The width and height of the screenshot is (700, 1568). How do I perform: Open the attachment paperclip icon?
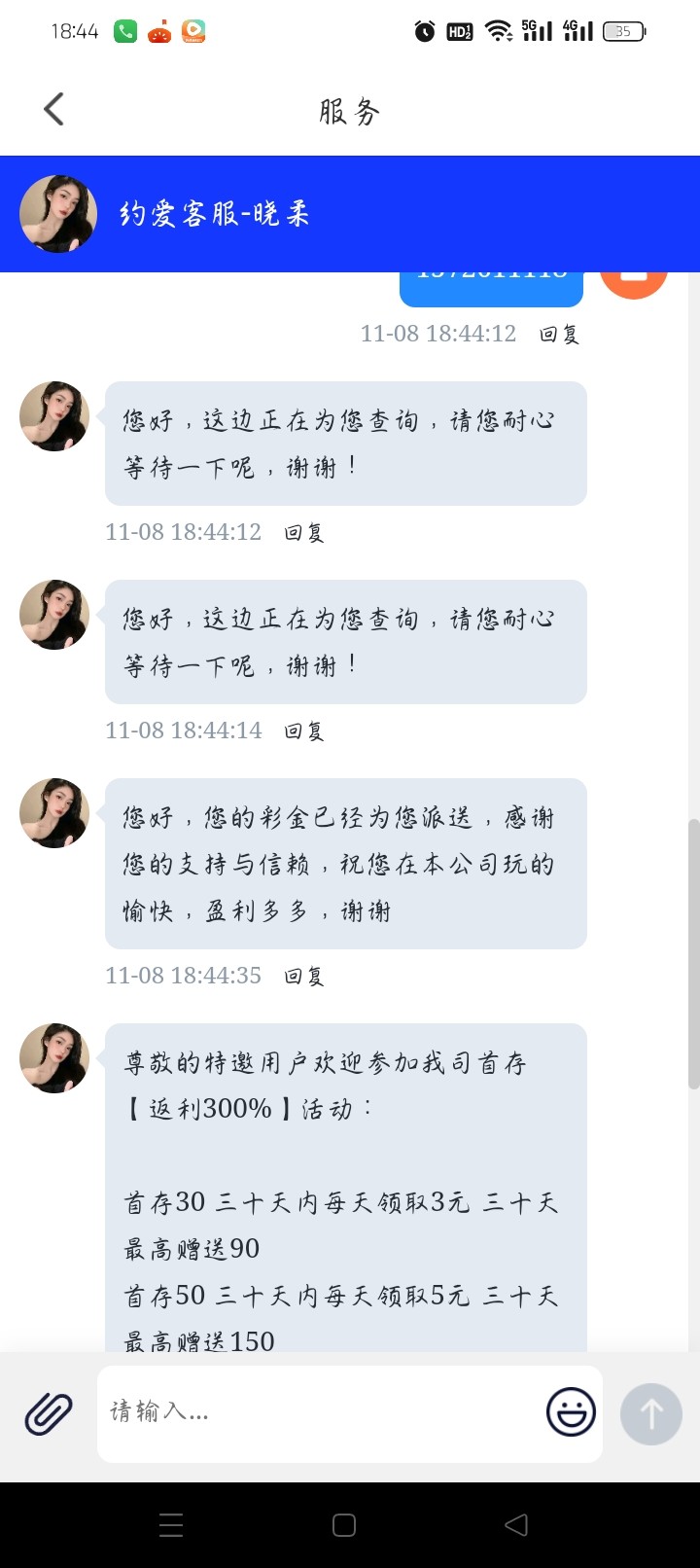[x=49, y=1413]
